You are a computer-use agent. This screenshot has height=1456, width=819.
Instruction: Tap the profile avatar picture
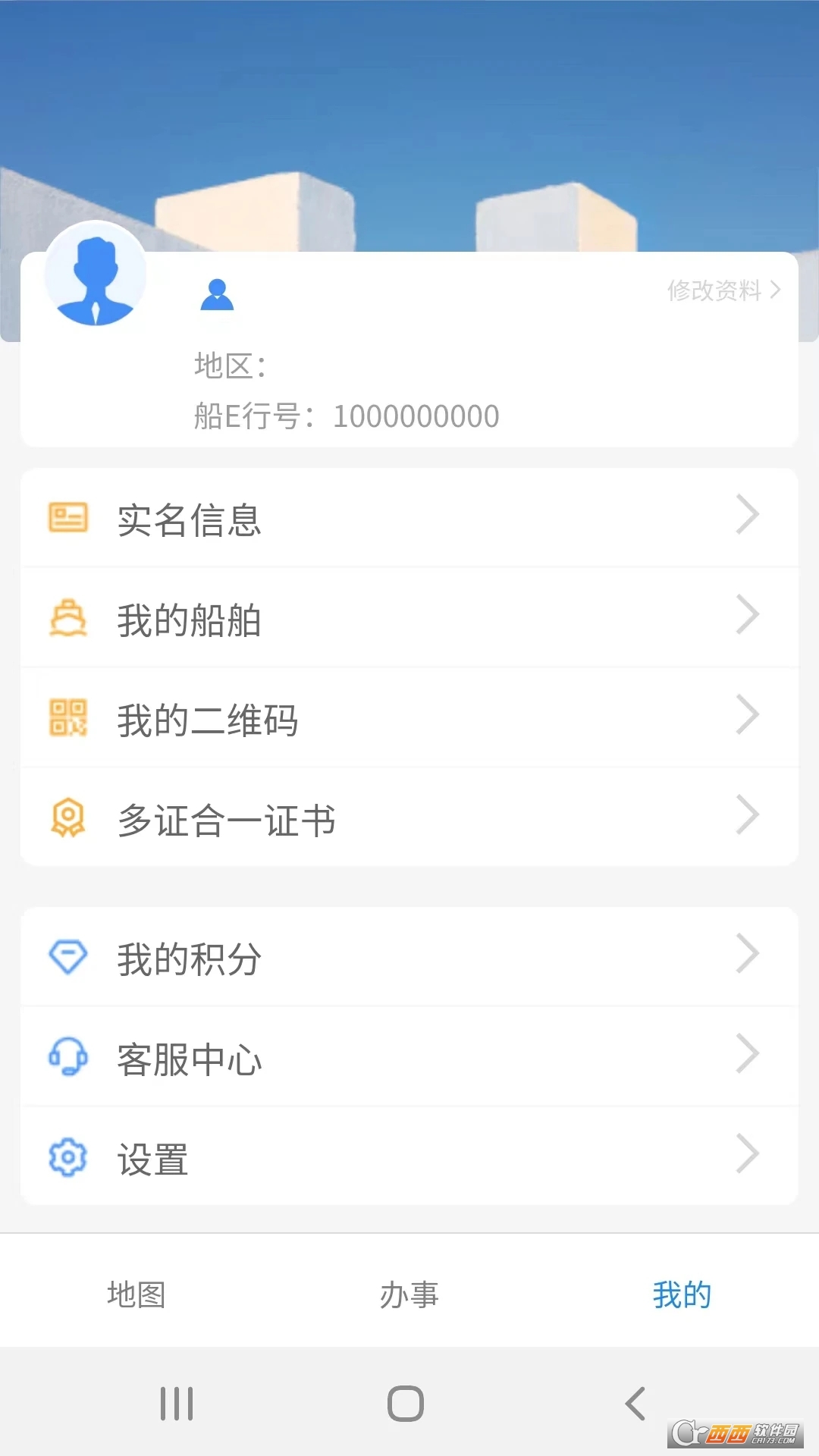tap(96, 274)
